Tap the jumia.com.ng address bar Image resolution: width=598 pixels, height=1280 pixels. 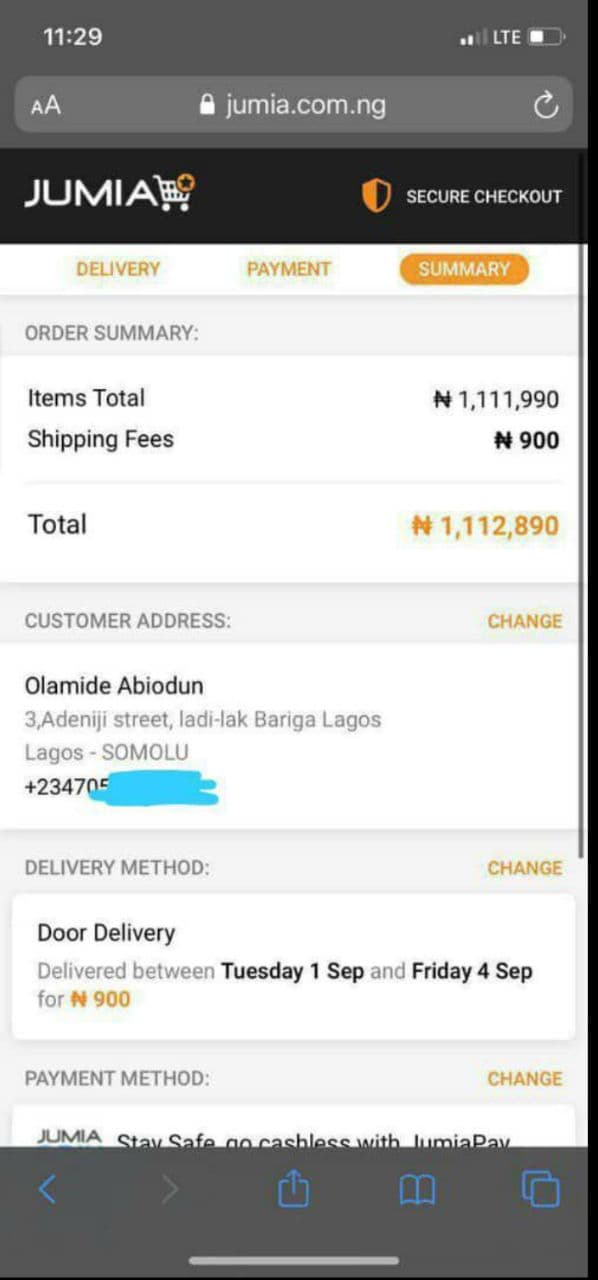click(293, 105)
